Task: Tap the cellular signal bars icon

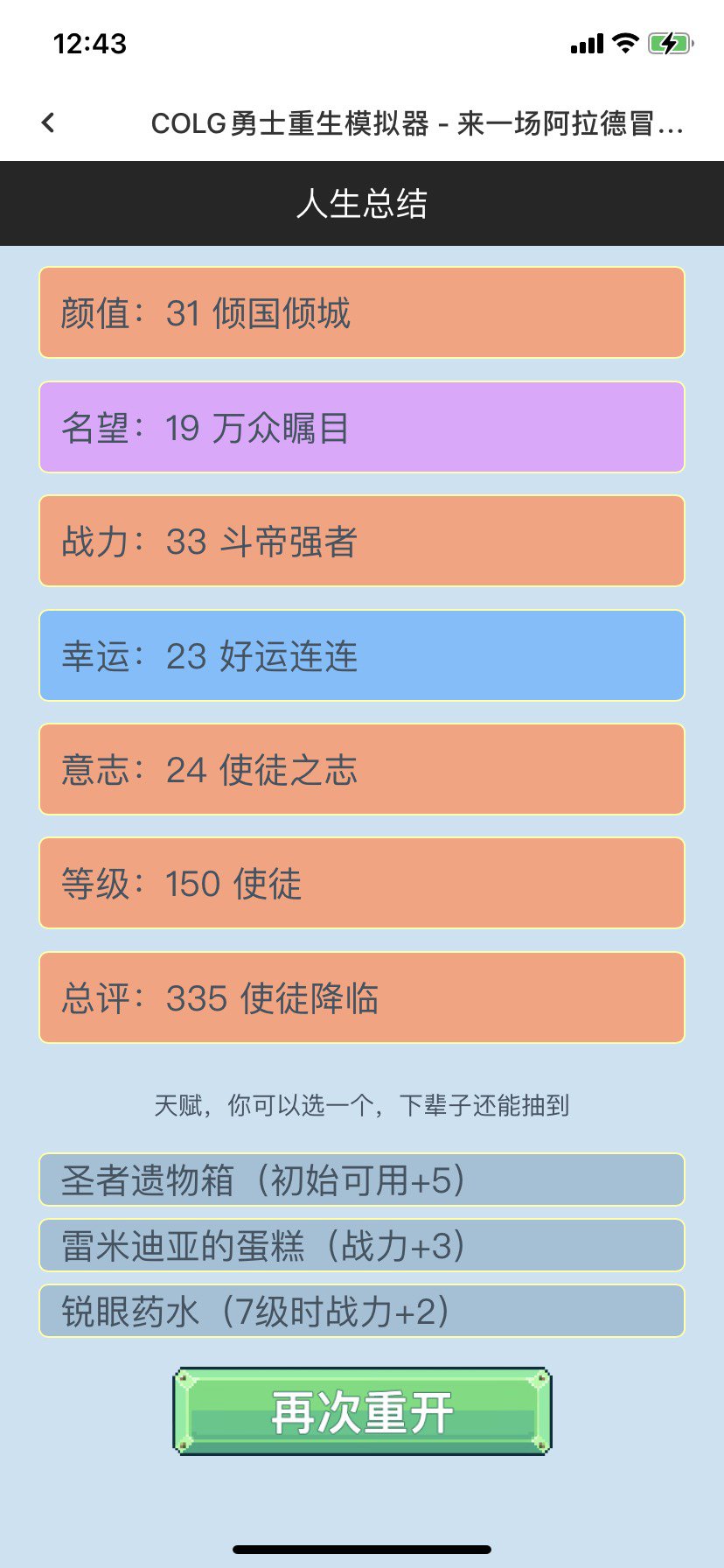Action: (588, 42)
